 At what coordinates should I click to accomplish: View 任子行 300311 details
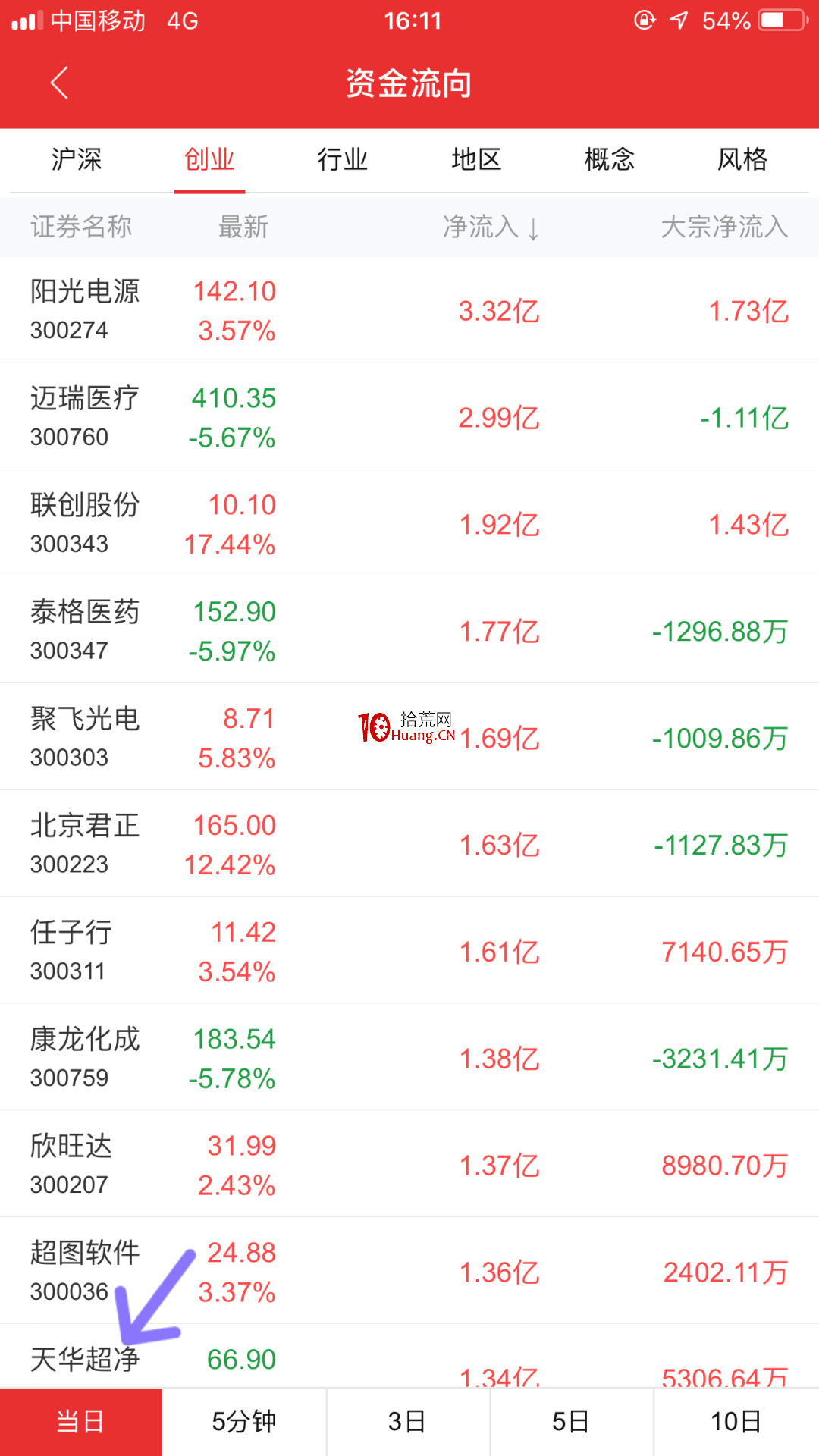tap(409, 951)
